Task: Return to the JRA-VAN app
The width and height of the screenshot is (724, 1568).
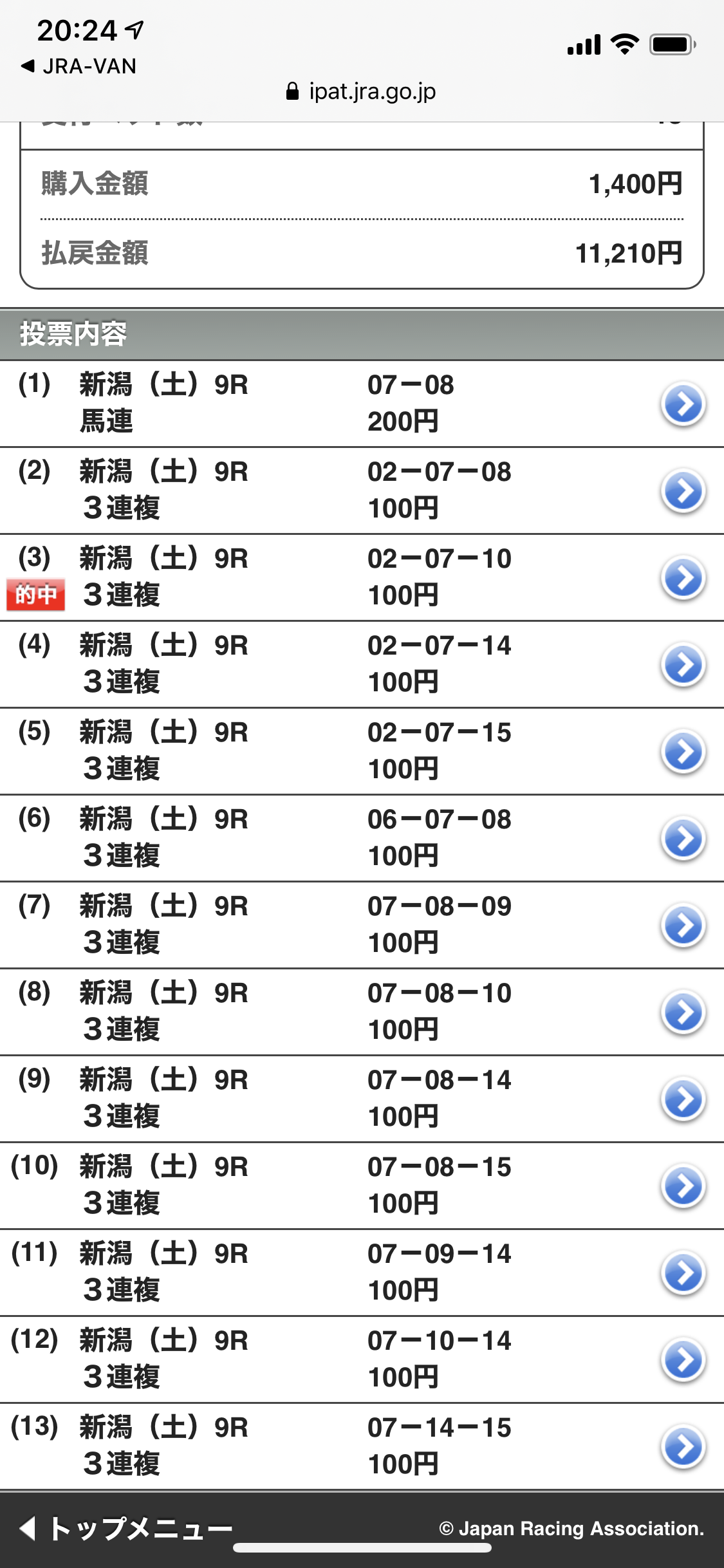Action: [x=79, y=66]
